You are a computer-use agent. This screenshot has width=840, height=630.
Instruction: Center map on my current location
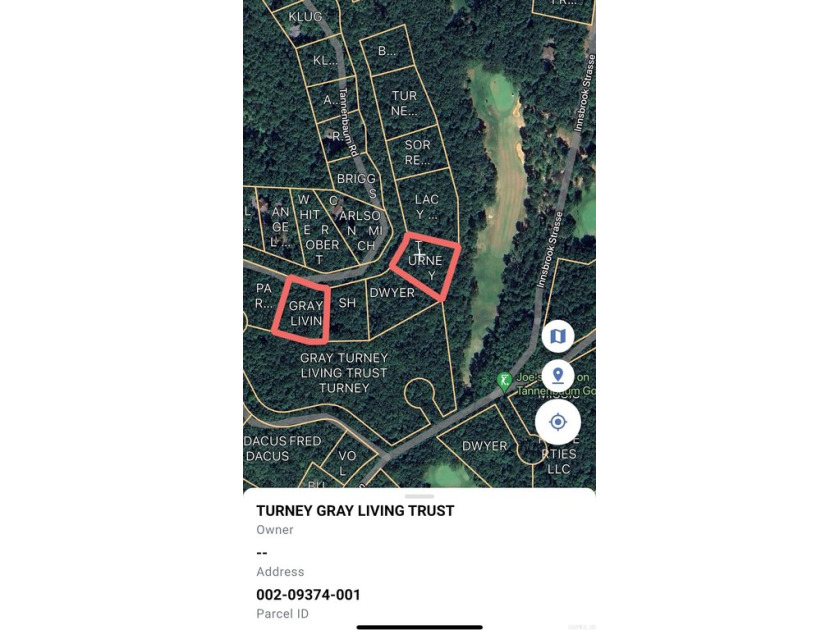pos(558,422)
